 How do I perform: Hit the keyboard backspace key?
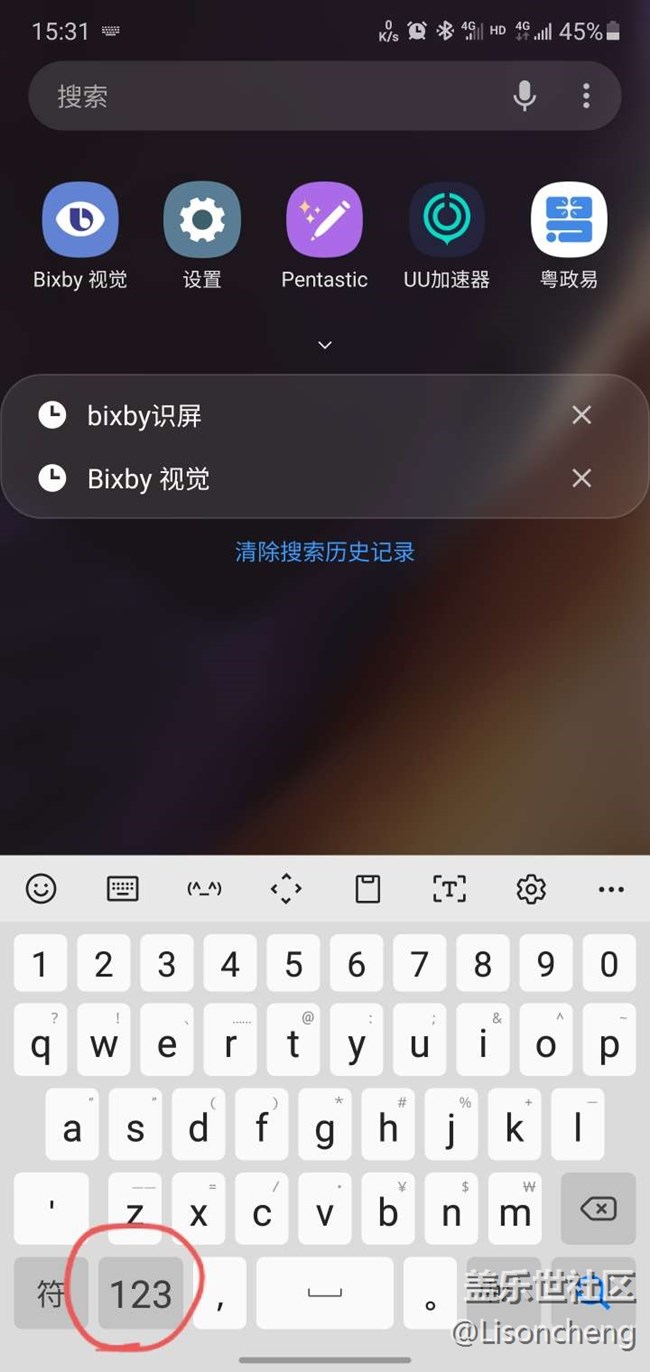[598, 1210]
